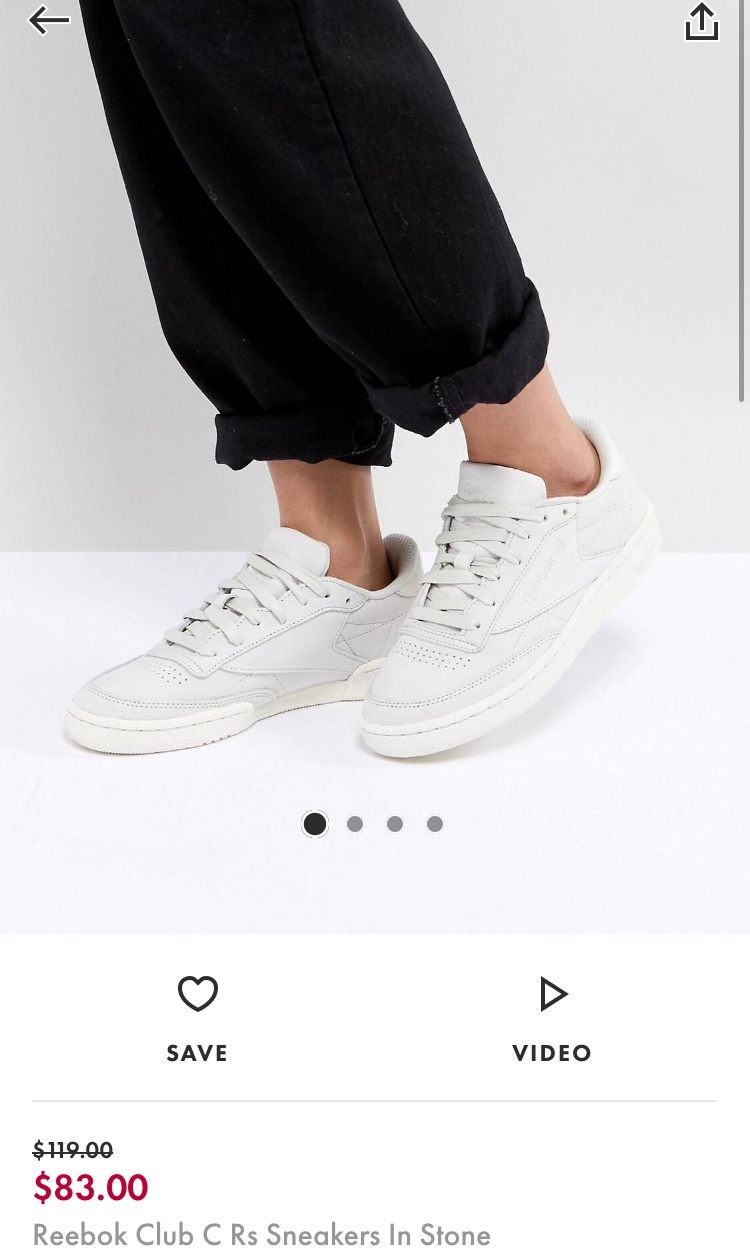The width and height of the screenshot is (750, 1258).
Task: Jump to the second image dot
Action: point(355,824)
